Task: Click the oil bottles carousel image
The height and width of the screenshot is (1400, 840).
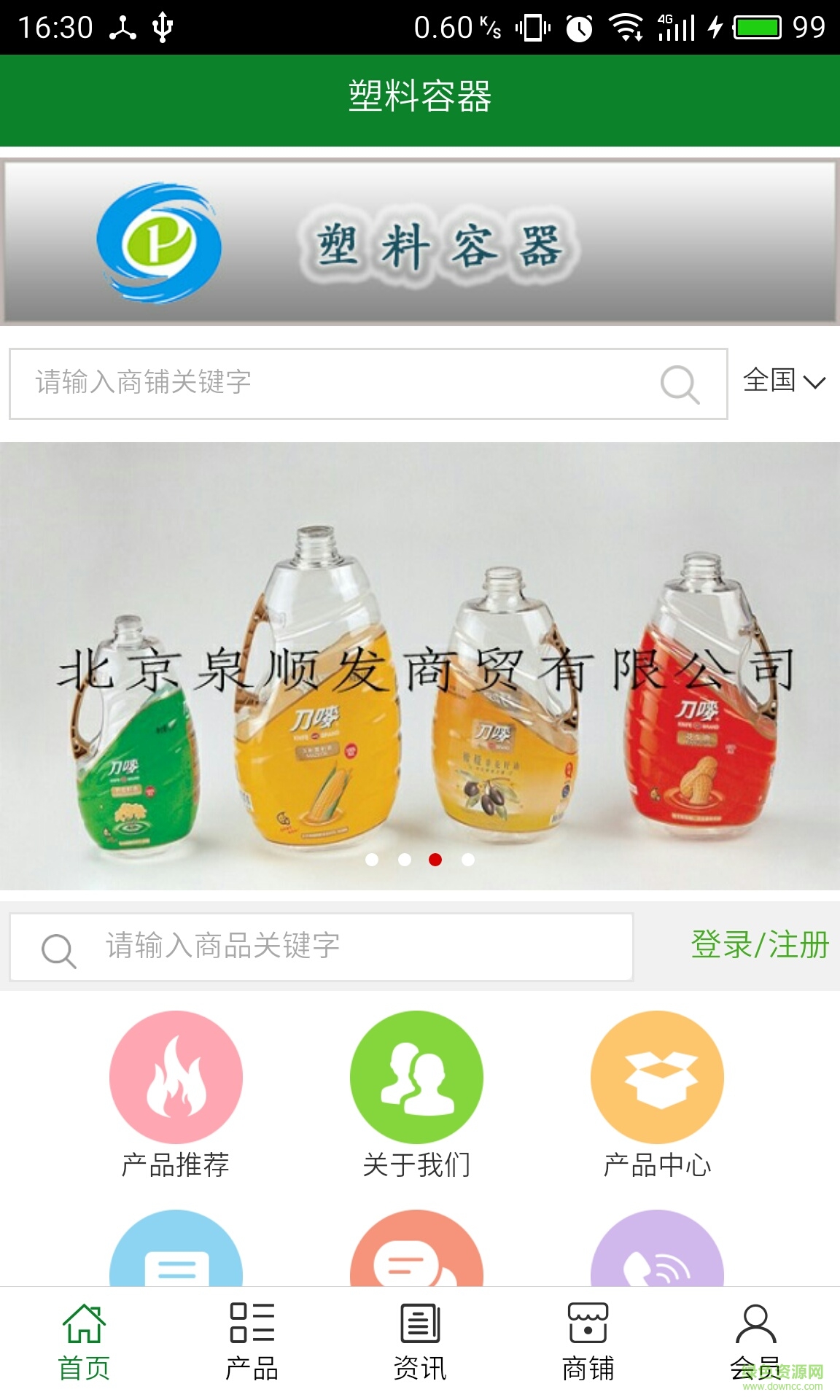Action: point(420,671)
